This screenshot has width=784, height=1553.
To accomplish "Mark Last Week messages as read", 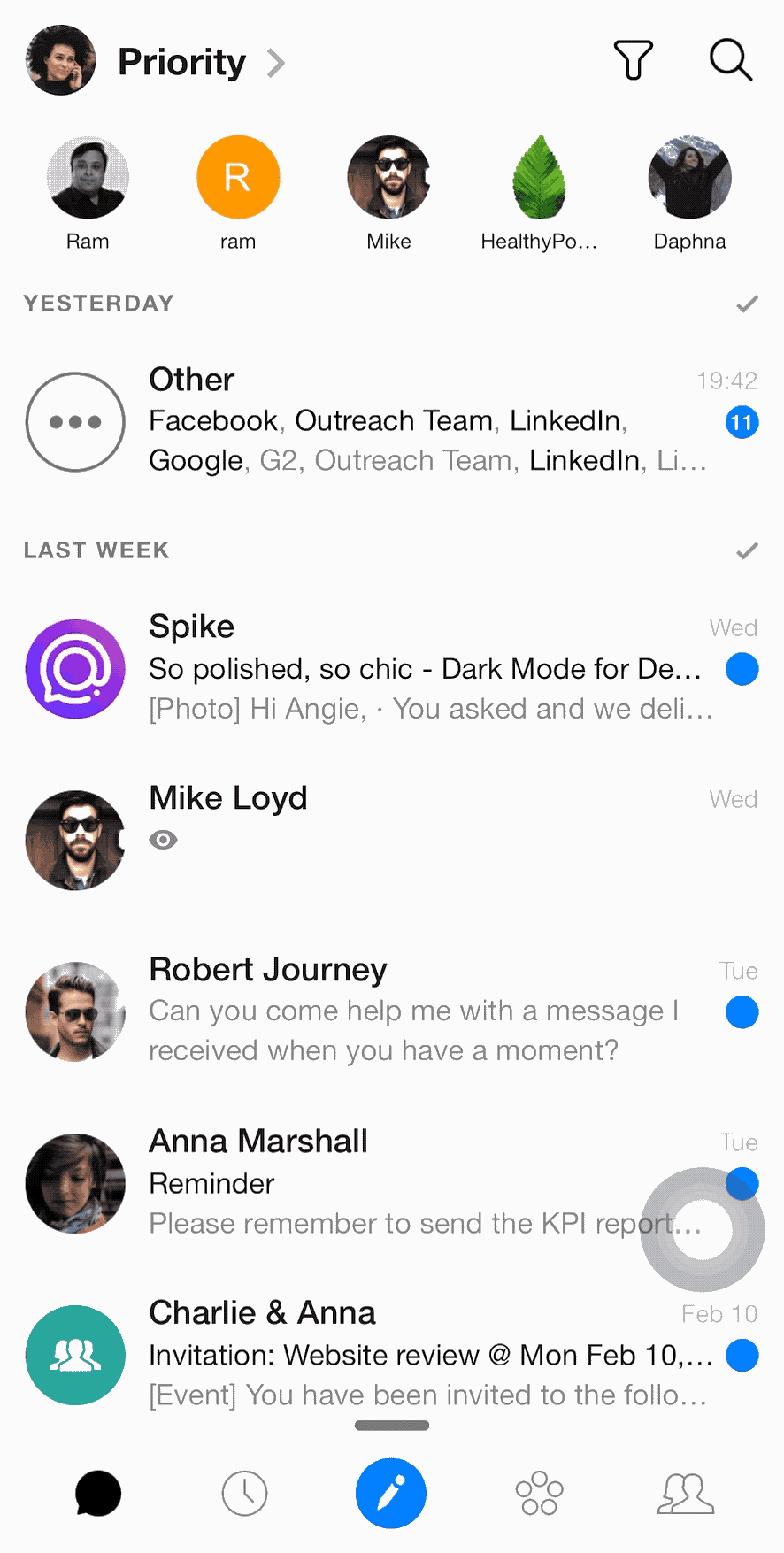I will tap(747, 550).
